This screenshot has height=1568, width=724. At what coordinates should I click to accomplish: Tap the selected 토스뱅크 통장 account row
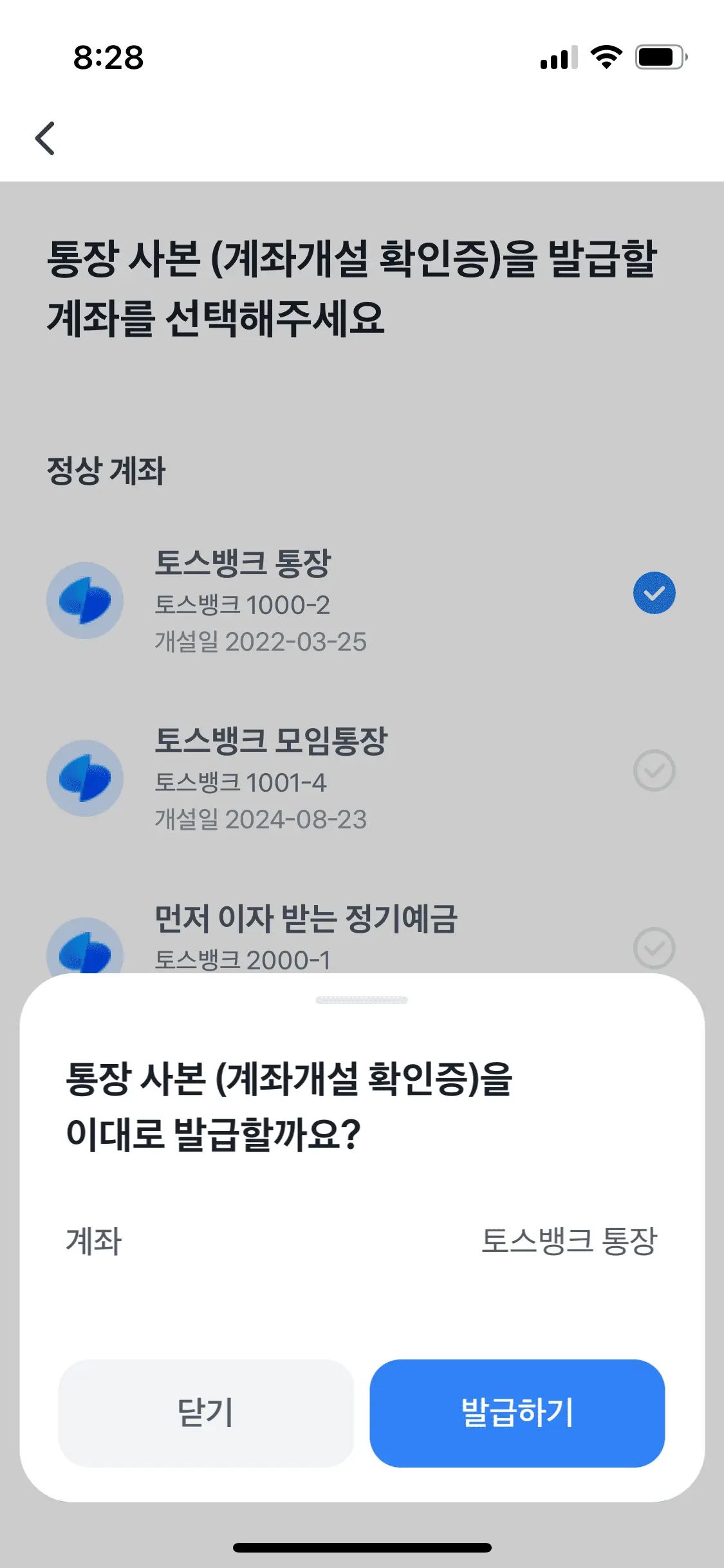[360, 600]
